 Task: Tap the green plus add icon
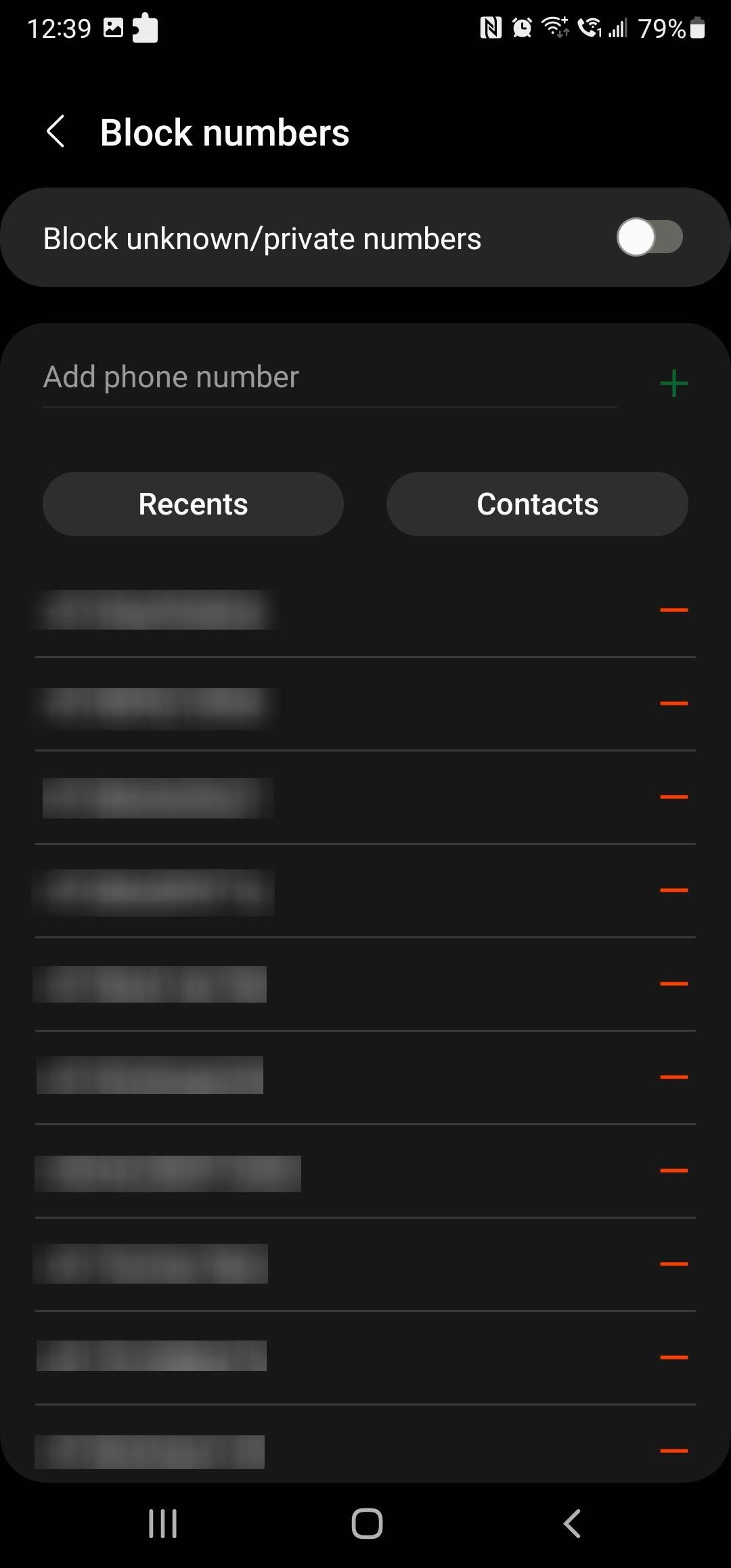pos(673,383)
